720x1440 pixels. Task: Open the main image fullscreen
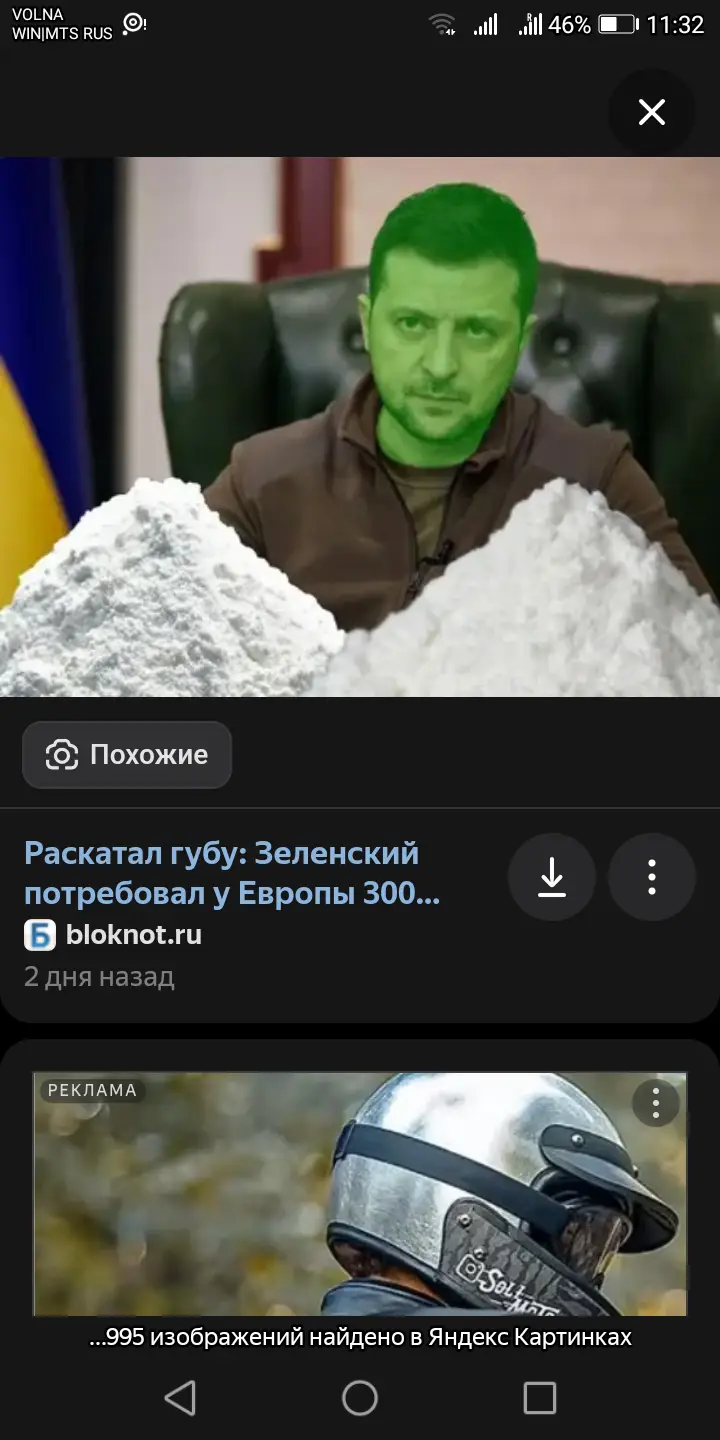point(360,427)
